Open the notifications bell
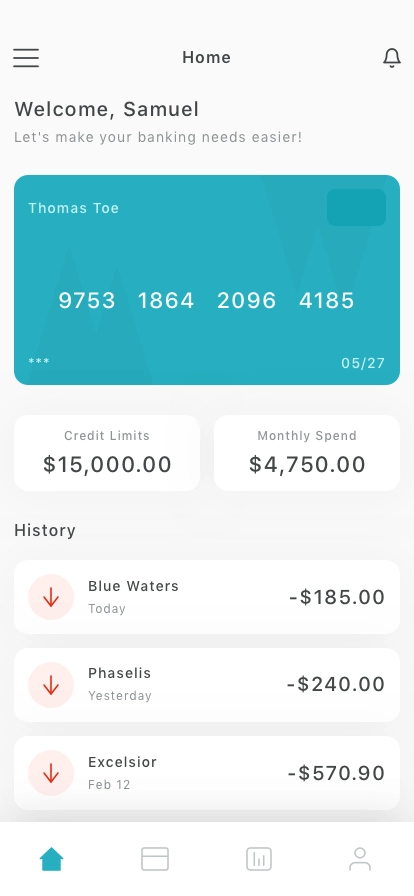 click(392, 58)
